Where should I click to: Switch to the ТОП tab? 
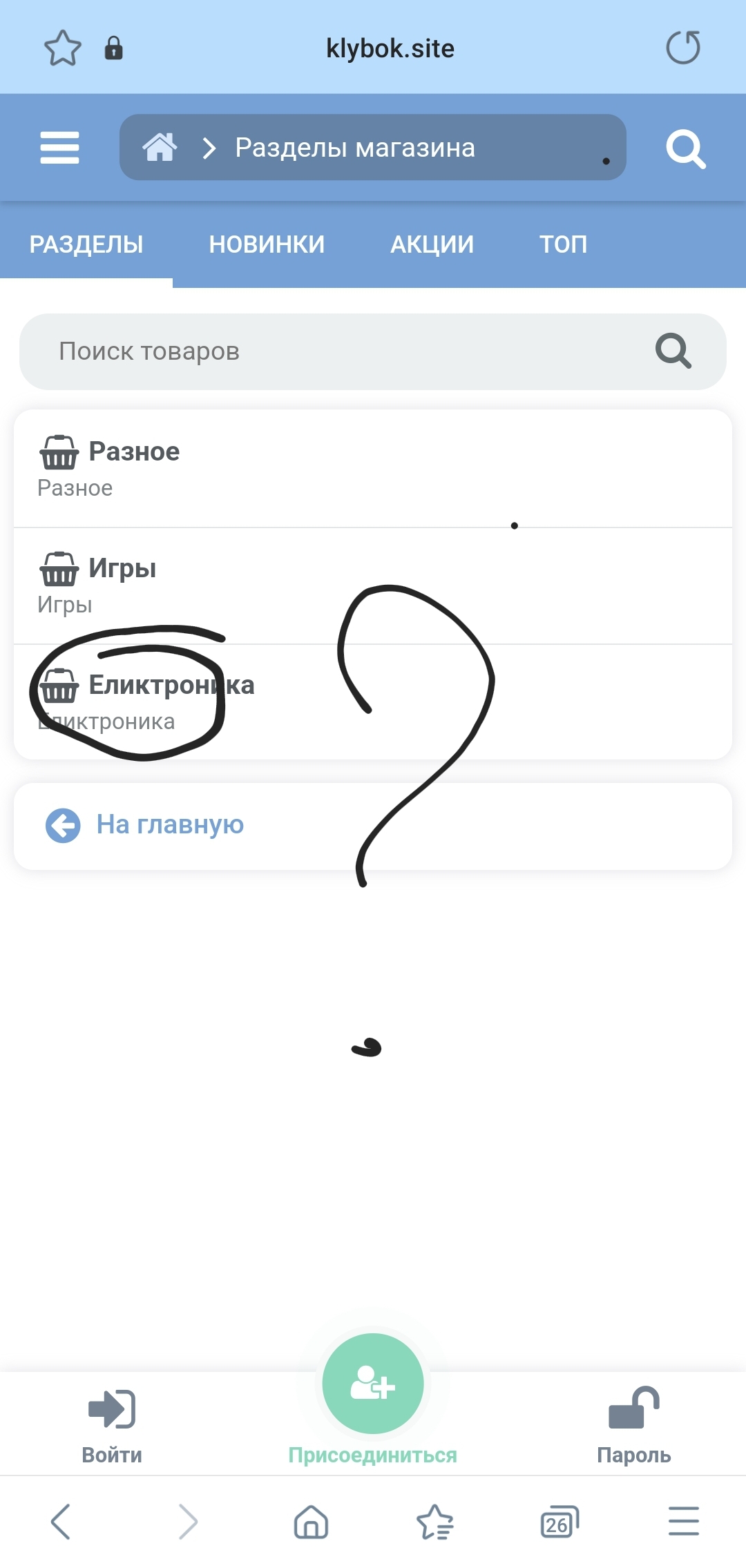(x=563, y=244)
